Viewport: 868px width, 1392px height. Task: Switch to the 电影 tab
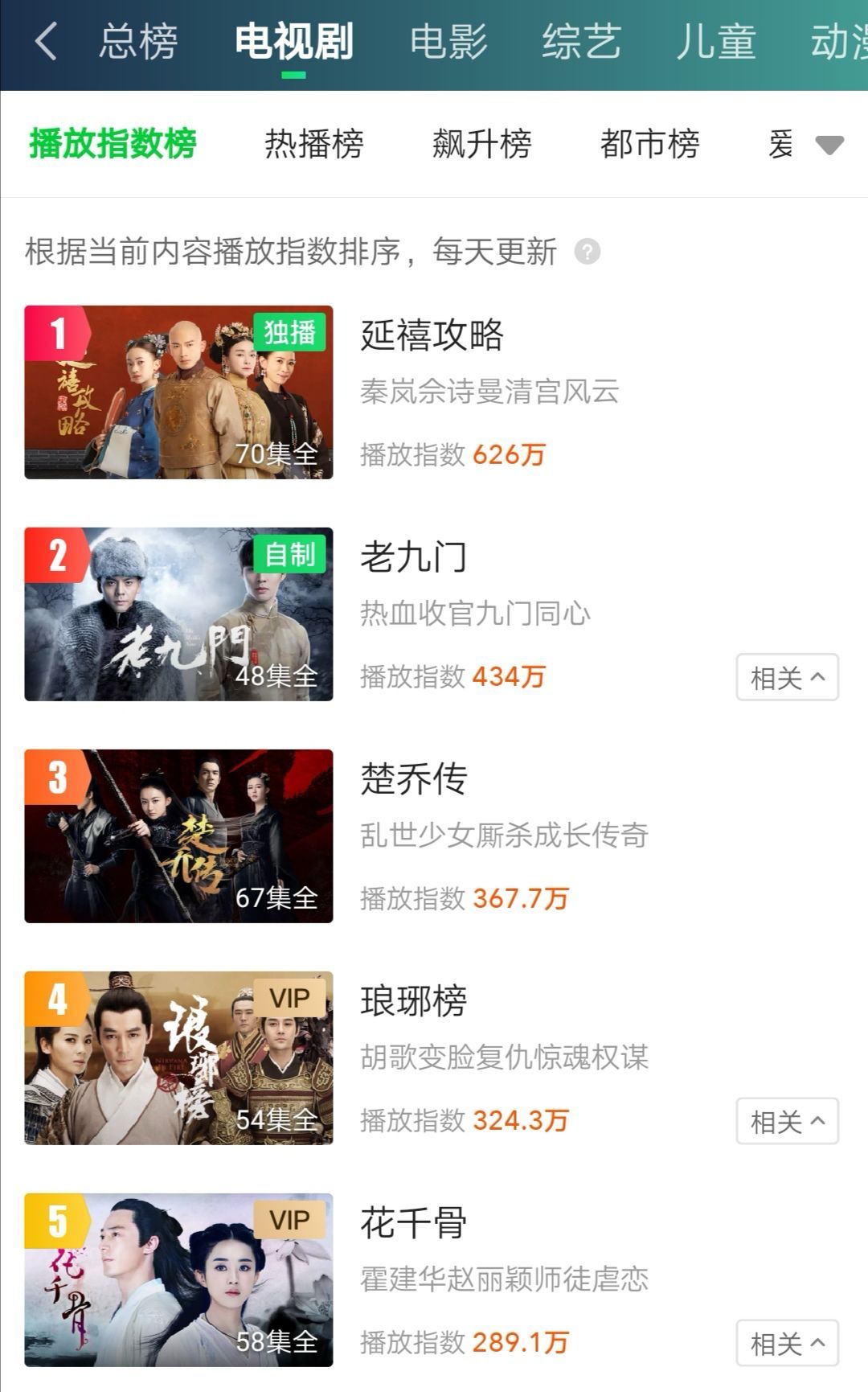[x=448, y=42]
